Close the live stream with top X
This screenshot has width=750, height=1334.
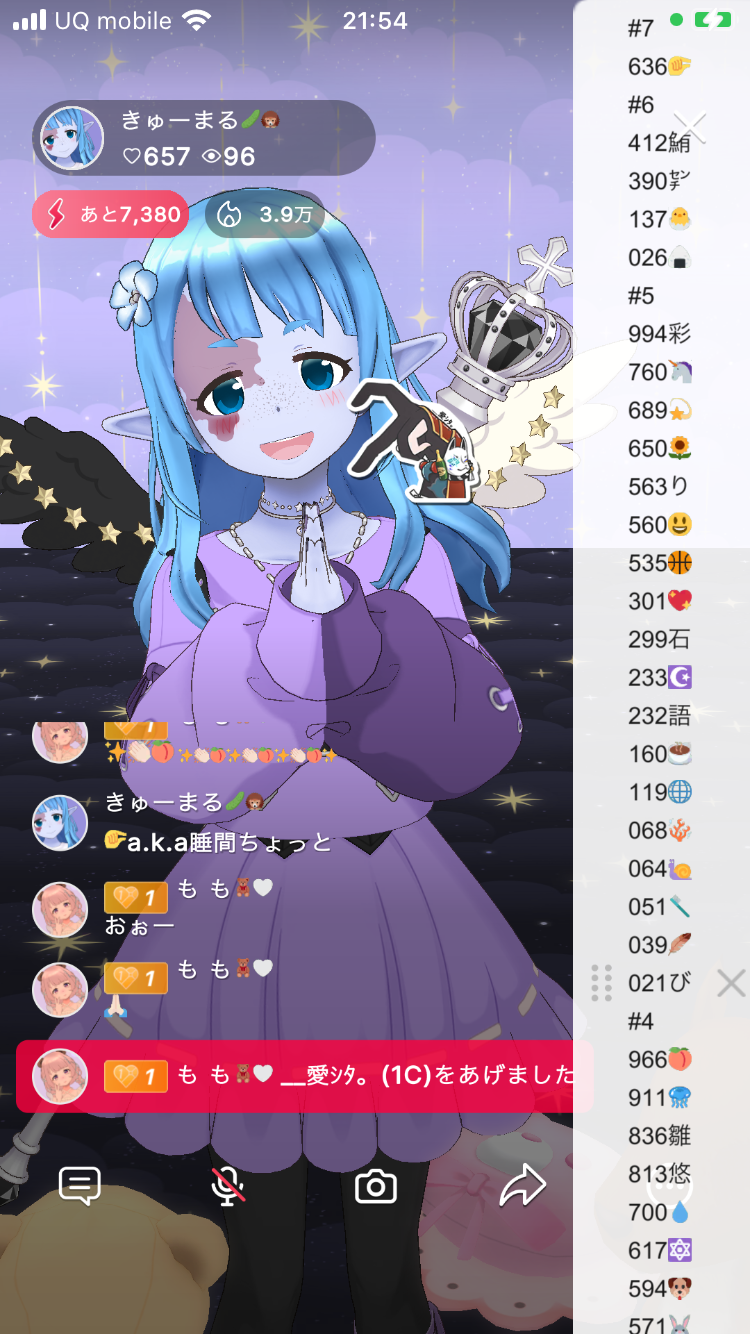[x=691, y=128]
